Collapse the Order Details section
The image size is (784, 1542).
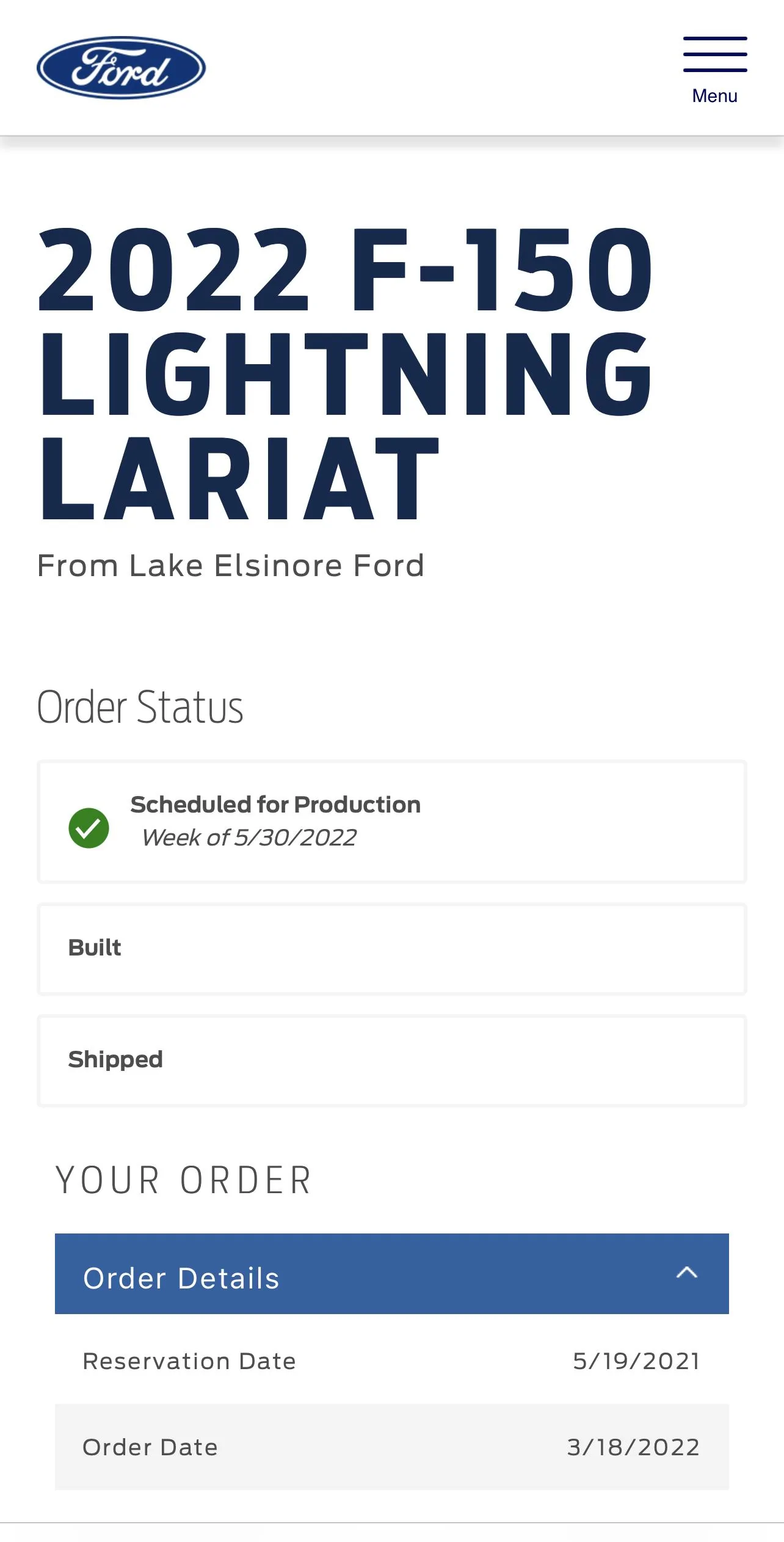686,1273
